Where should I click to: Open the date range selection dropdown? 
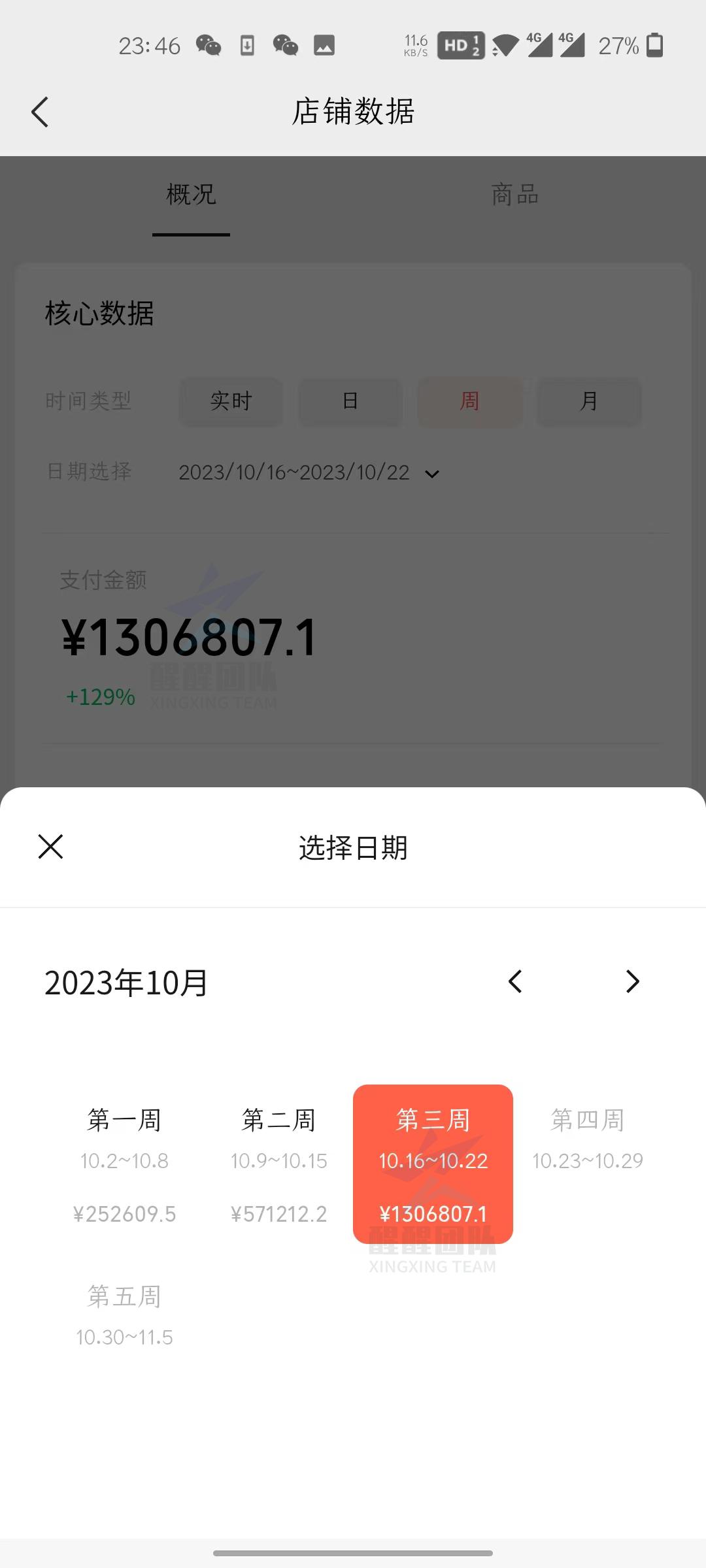[307, 472]
